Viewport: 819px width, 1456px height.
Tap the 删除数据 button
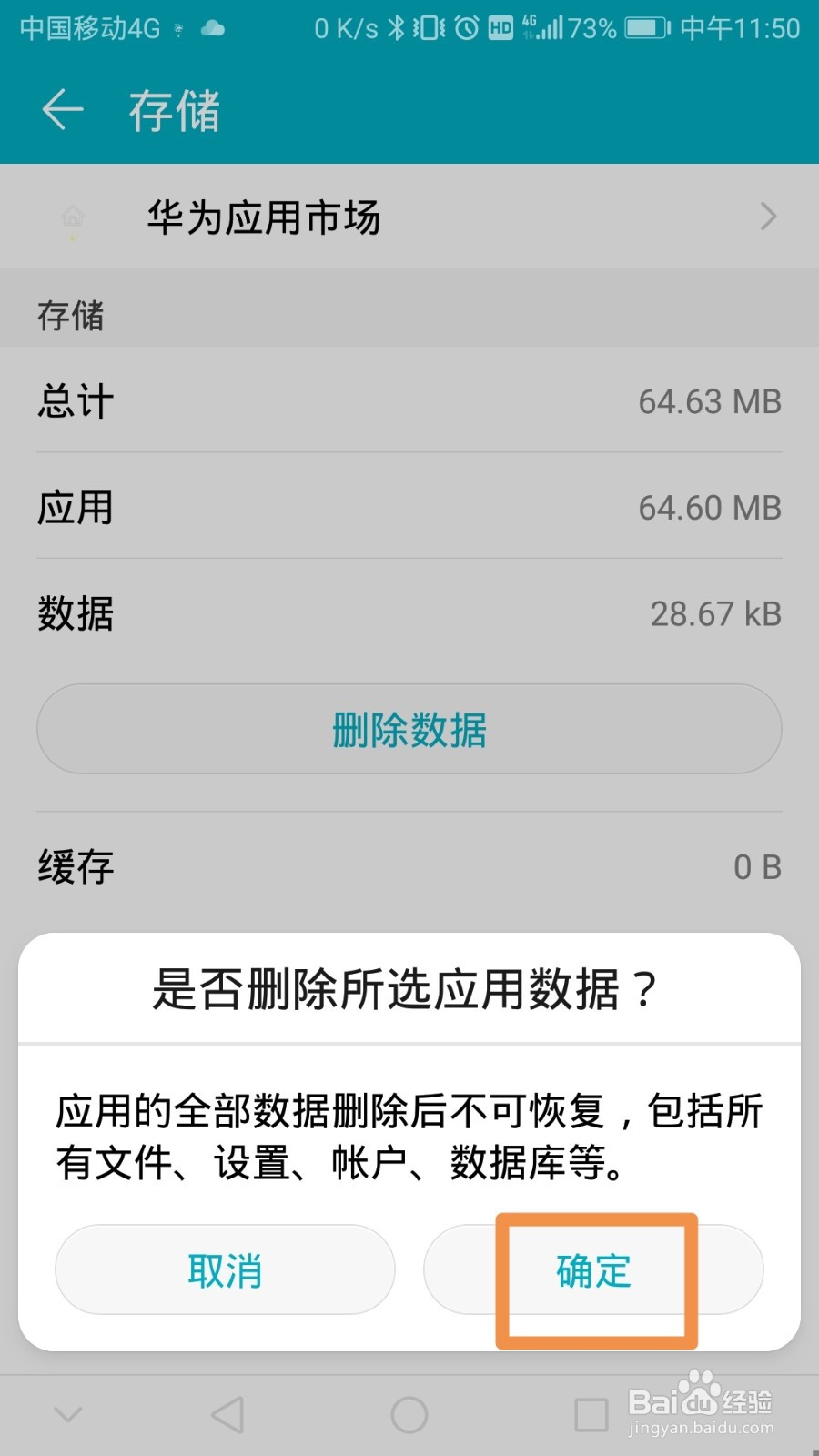(409, 729)
